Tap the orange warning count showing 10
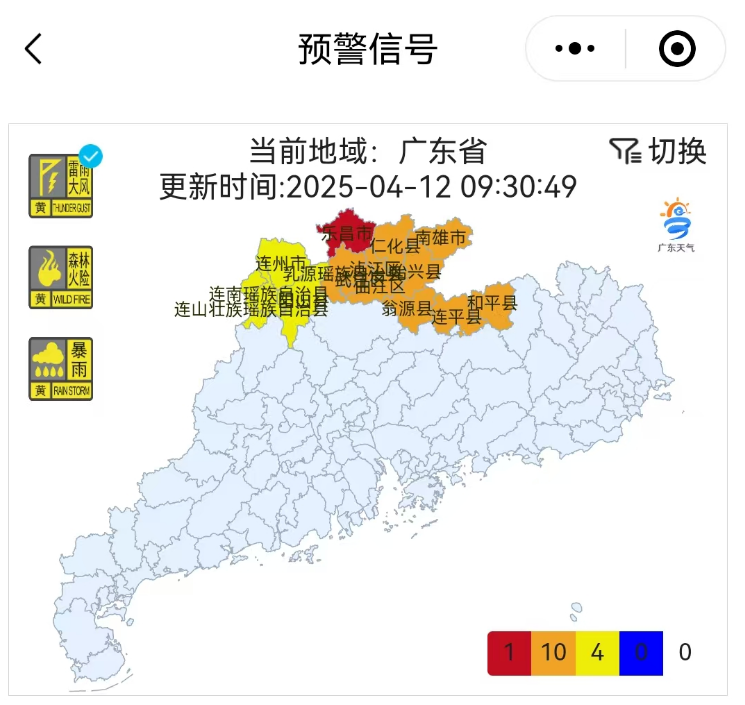Screen dimensions: 745x705 553,653
